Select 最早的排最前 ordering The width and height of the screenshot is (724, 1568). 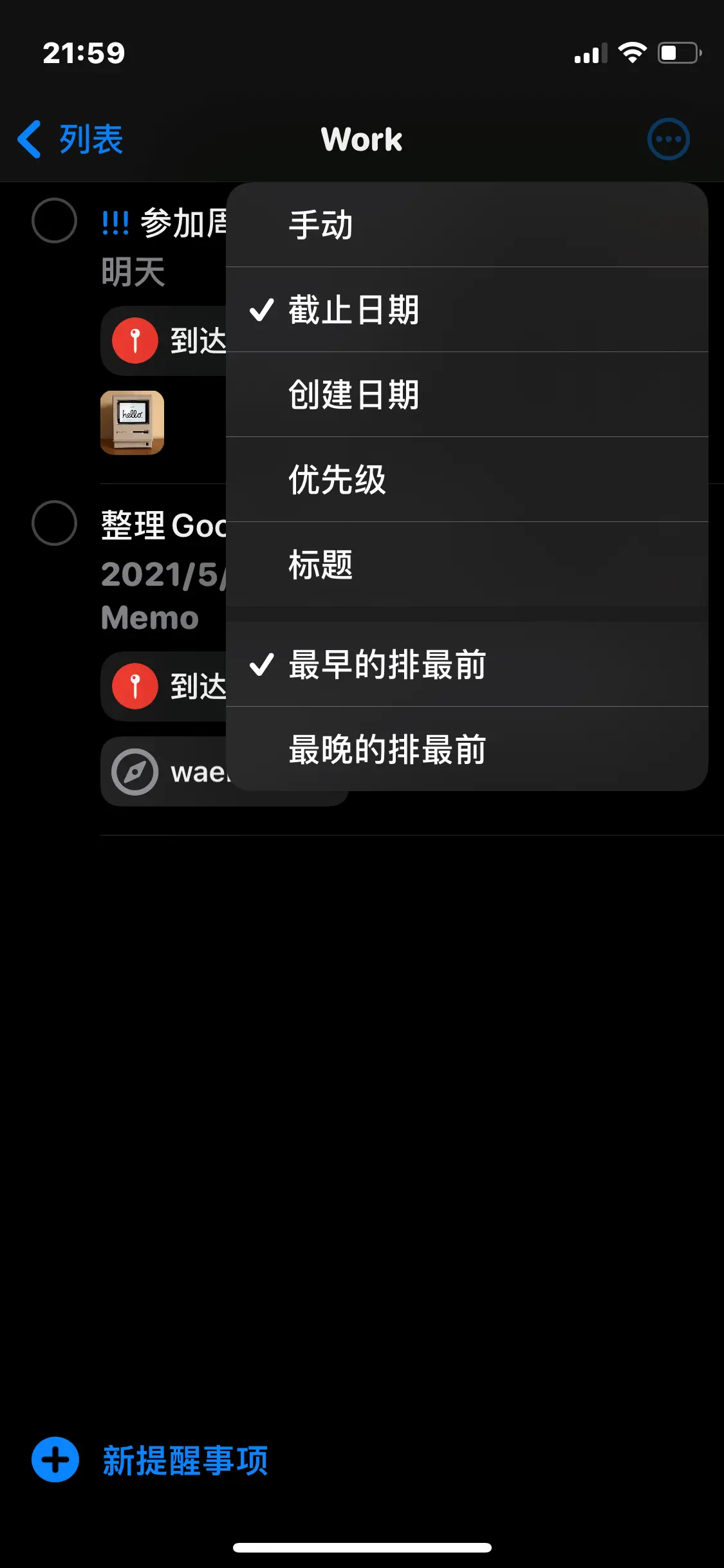click(467, 665)
